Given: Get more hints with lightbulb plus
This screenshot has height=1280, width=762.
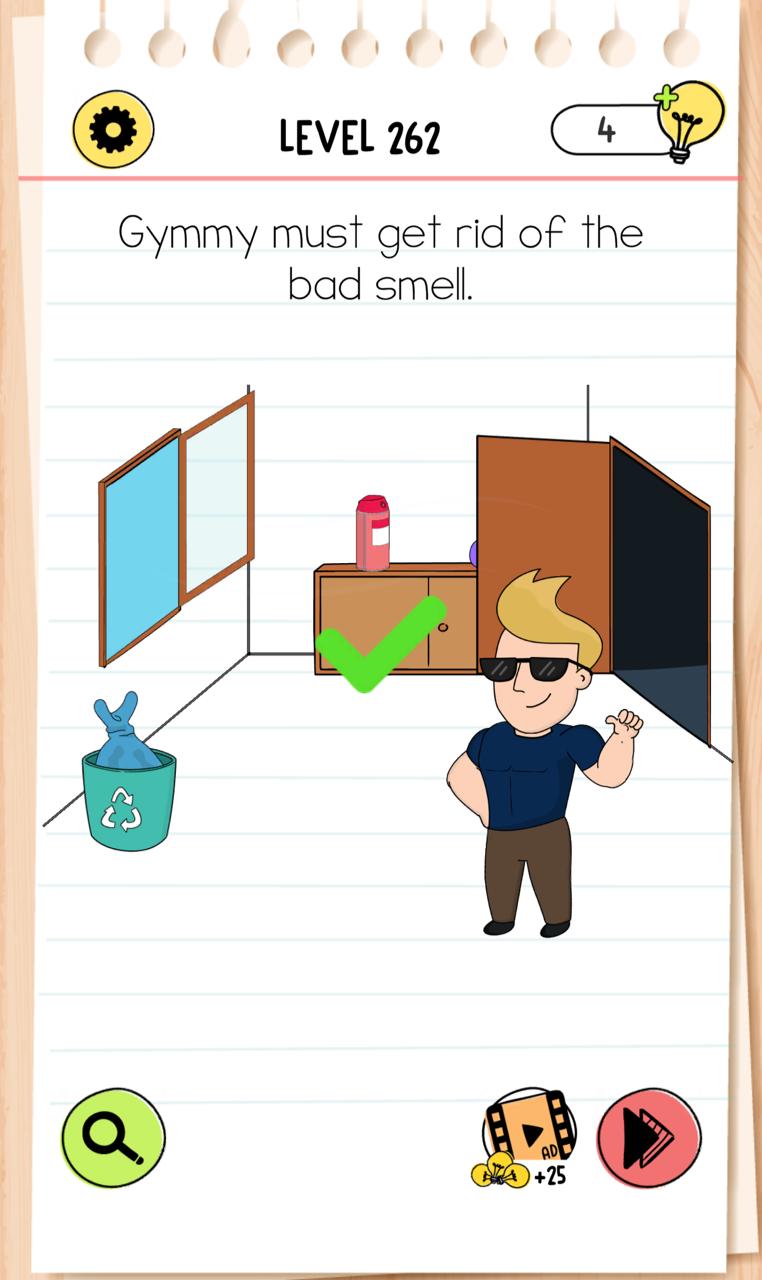Looking at the screenshot, I should 689,120.
